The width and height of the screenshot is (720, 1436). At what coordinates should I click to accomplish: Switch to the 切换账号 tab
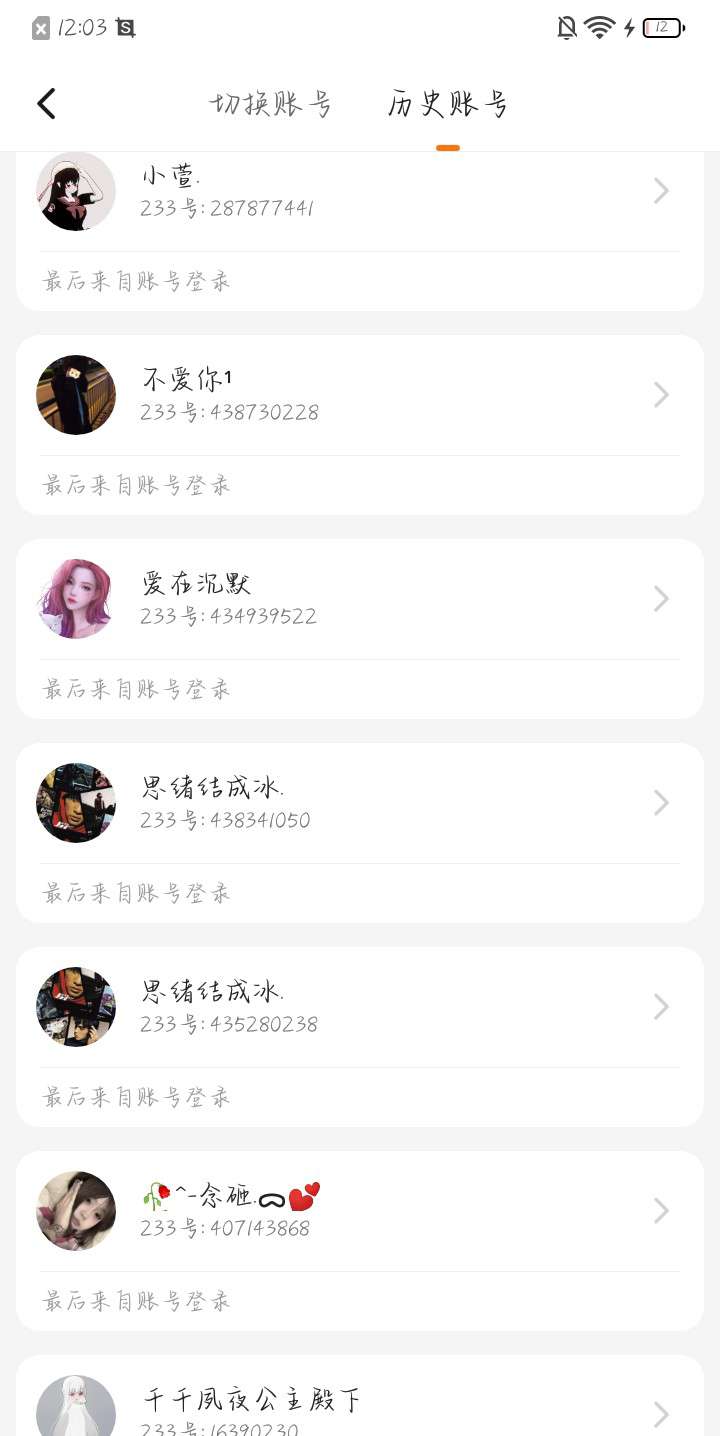click(270, 104)
